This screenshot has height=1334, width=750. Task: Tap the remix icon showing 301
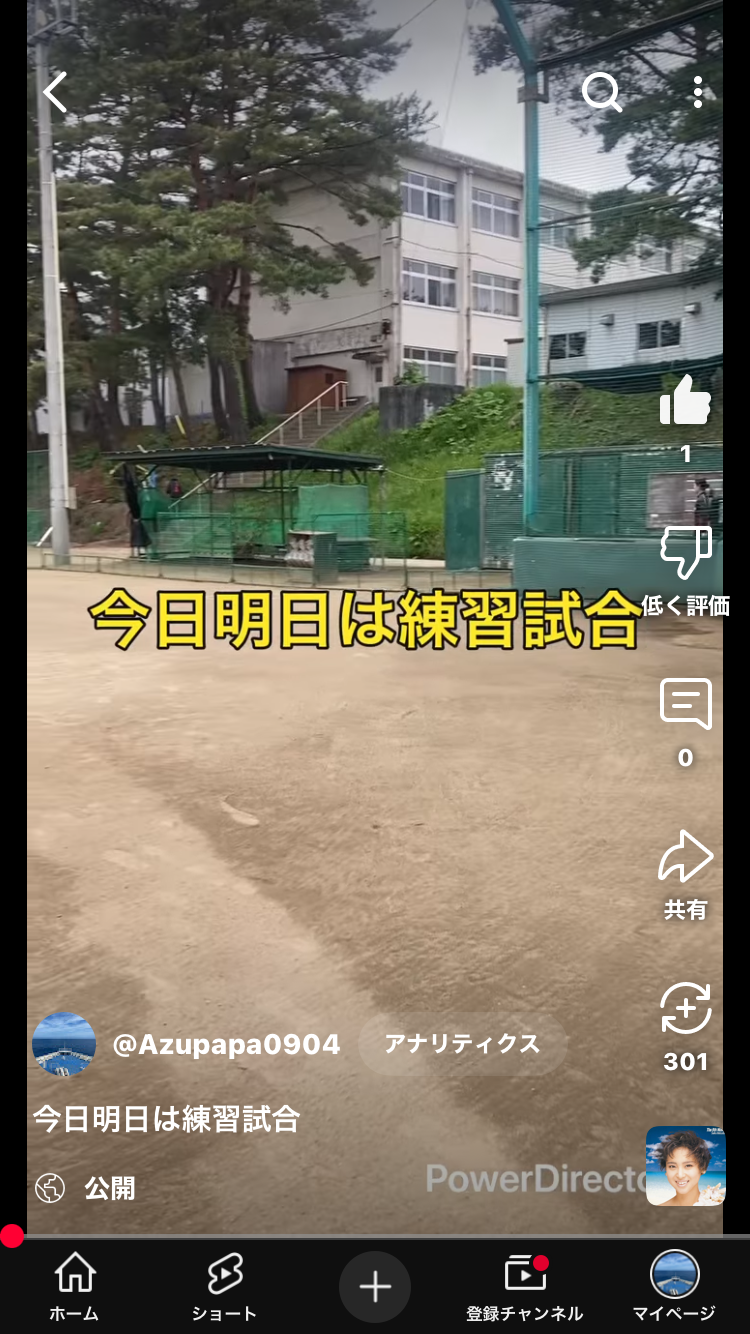[685, 1008]
